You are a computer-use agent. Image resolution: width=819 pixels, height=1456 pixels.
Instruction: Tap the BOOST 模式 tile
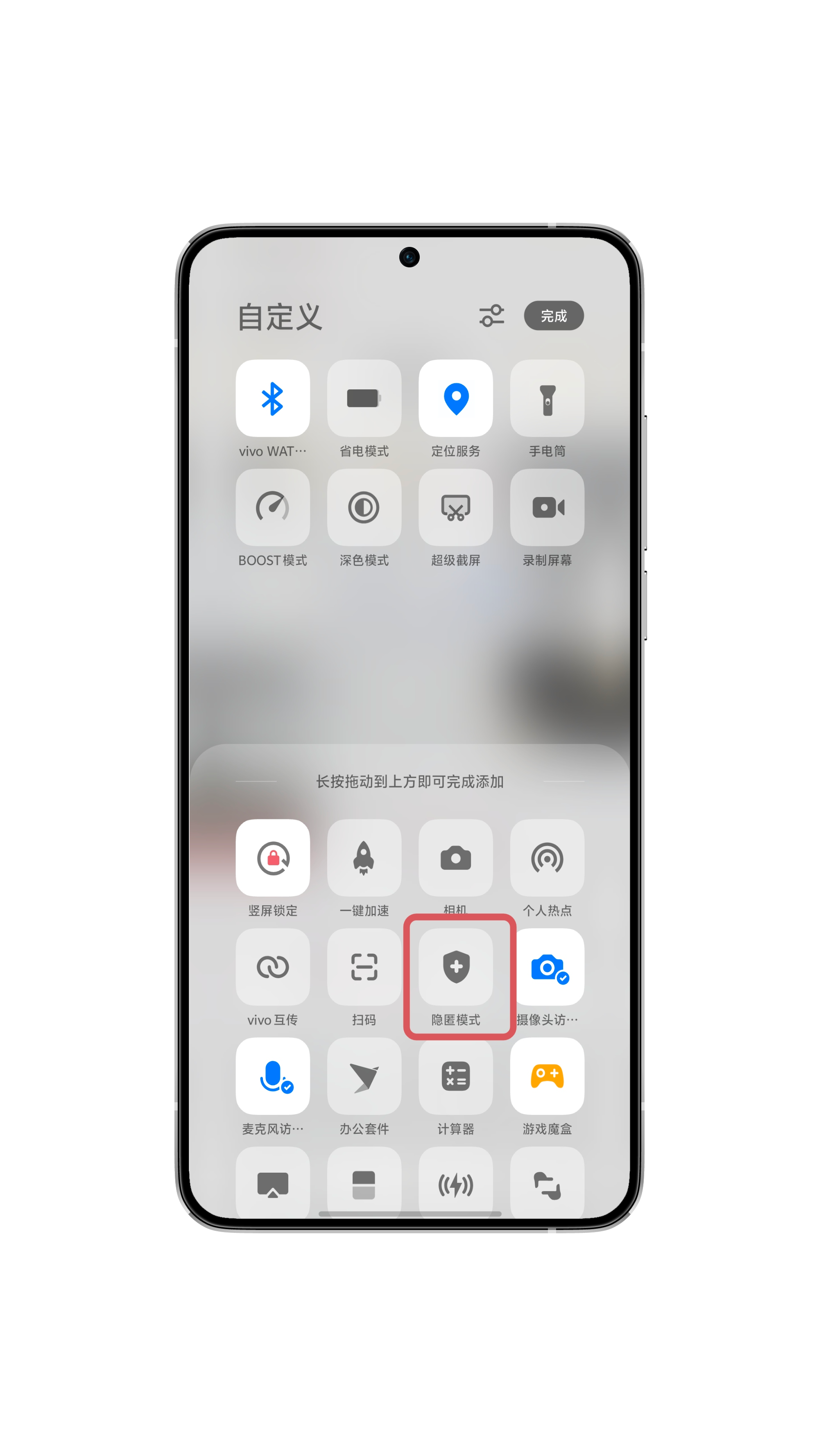pyautogui.click(x=272, y=507)
